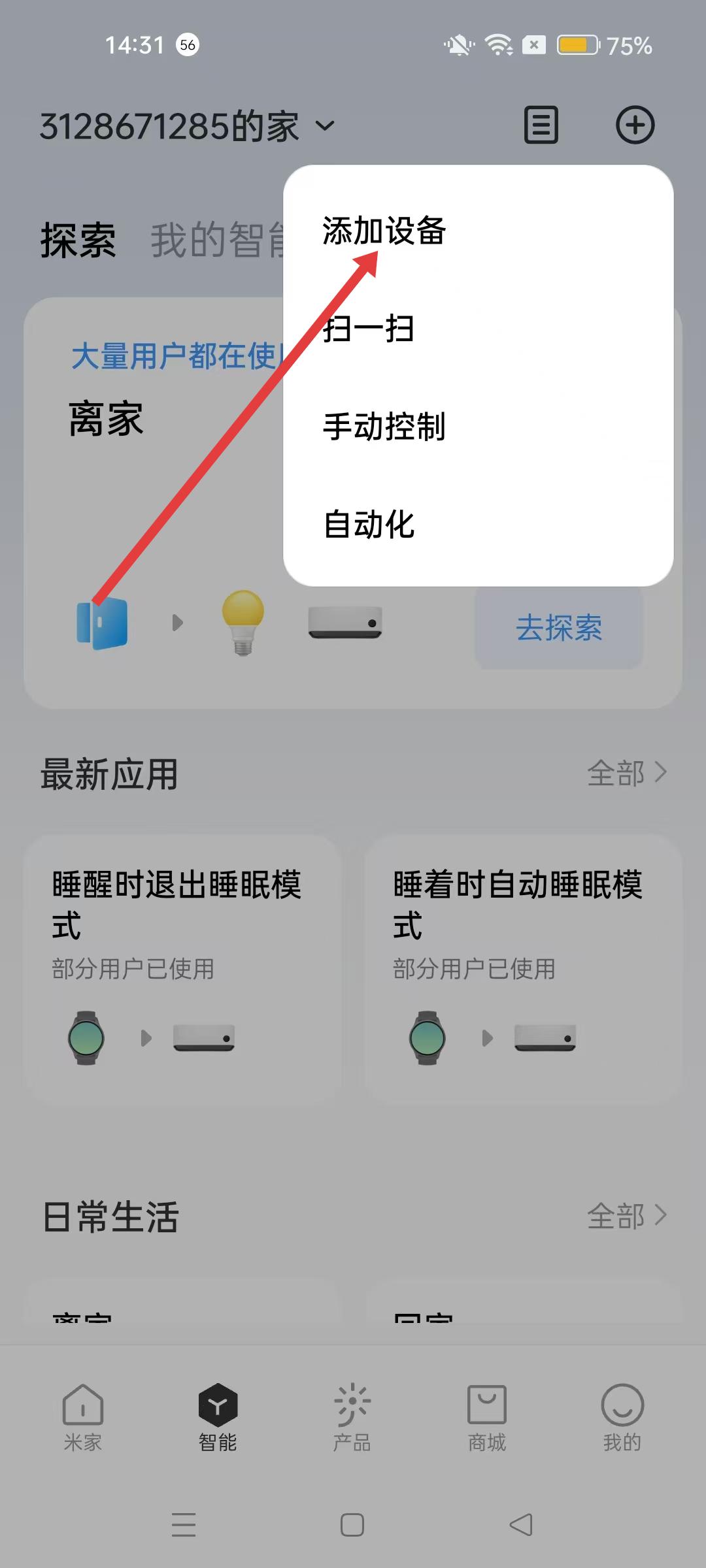706x1568 pixels.
Task: Choose 扫一扫 to scan a code
Action: pyautogui.click(x=369, y=329)
